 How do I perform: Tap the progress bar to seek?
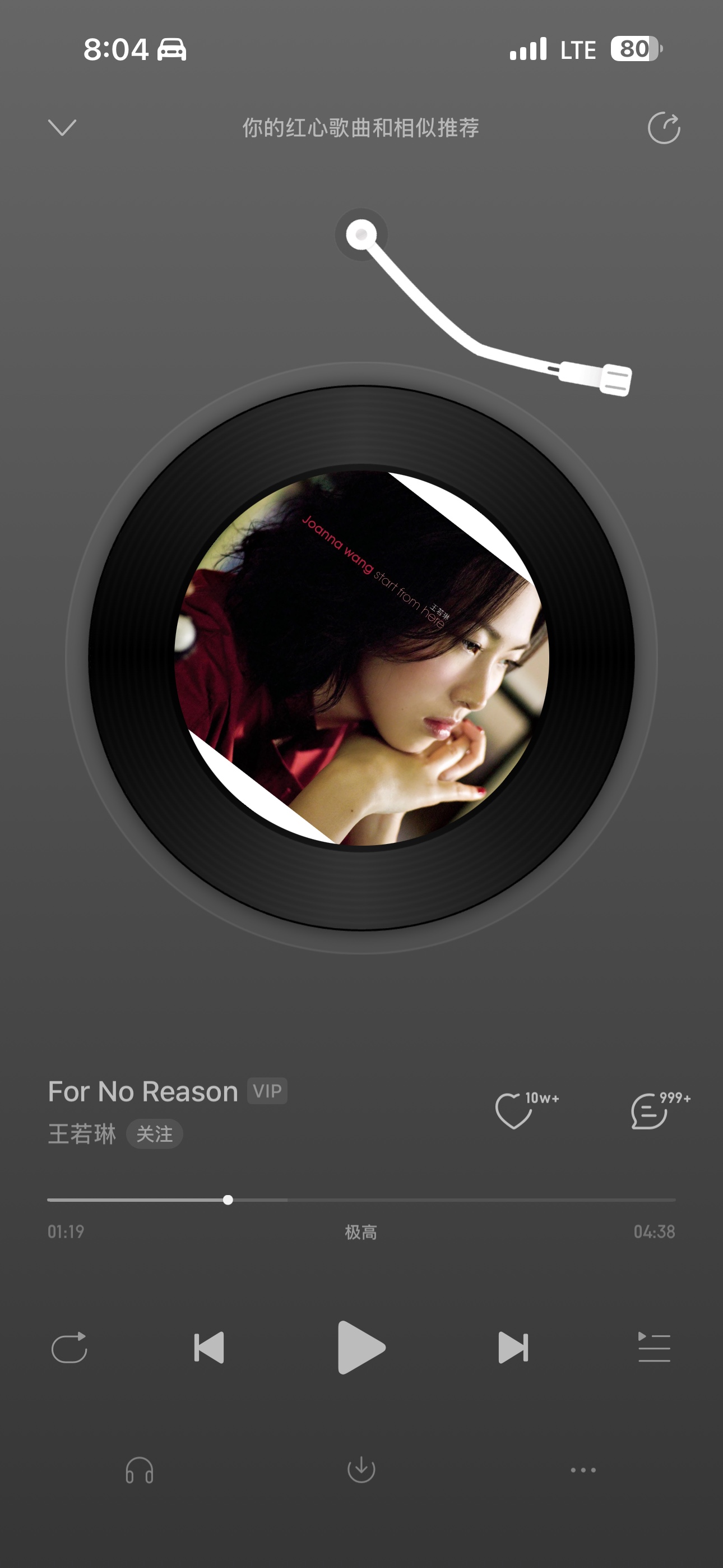point(361,1200)
